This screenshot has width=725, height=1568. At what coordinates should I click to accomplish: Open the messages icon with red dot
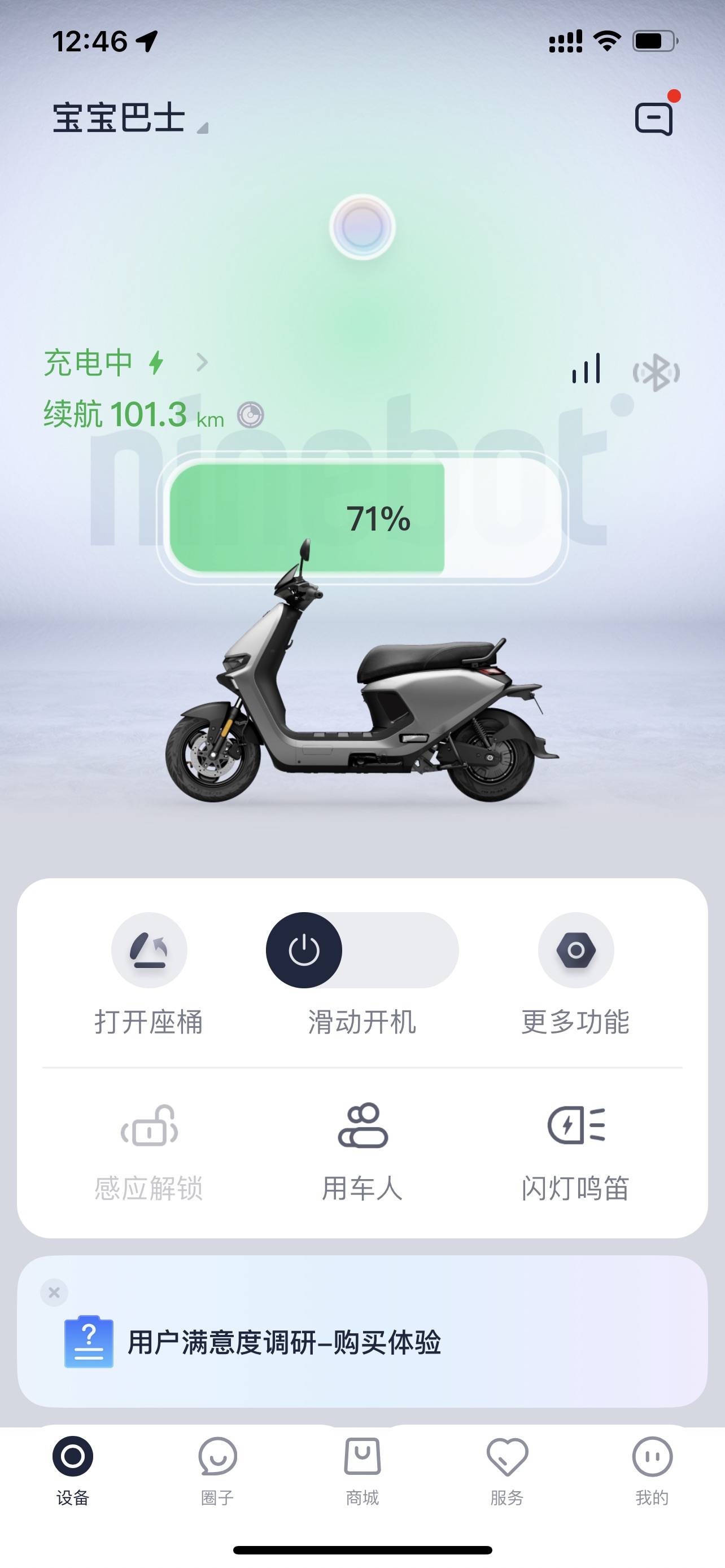(654, 118)
